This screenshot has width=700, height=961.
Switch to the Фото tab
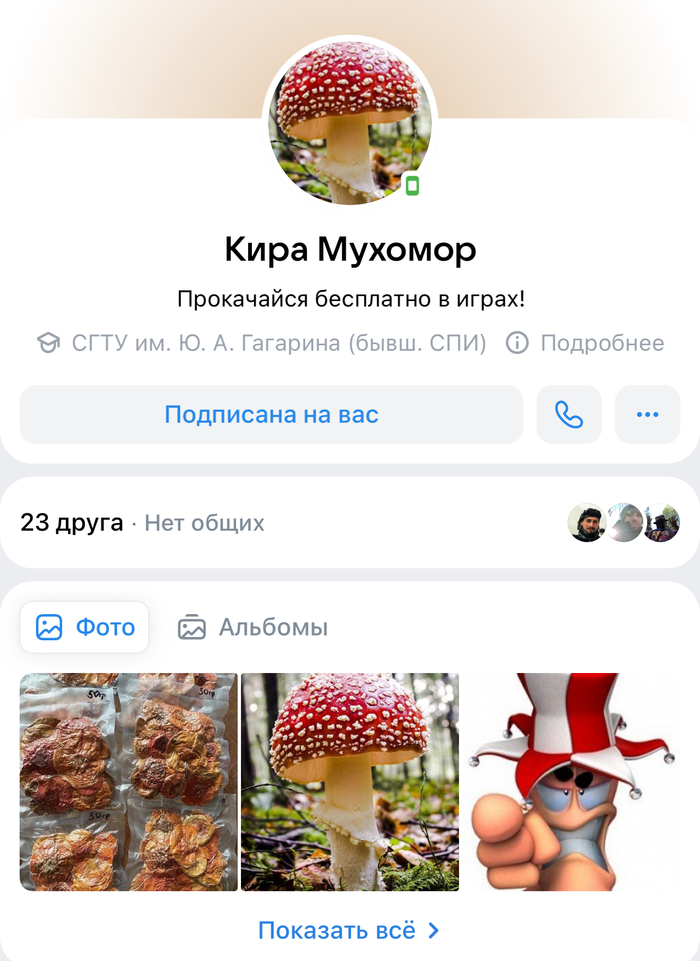coord(85,627)
